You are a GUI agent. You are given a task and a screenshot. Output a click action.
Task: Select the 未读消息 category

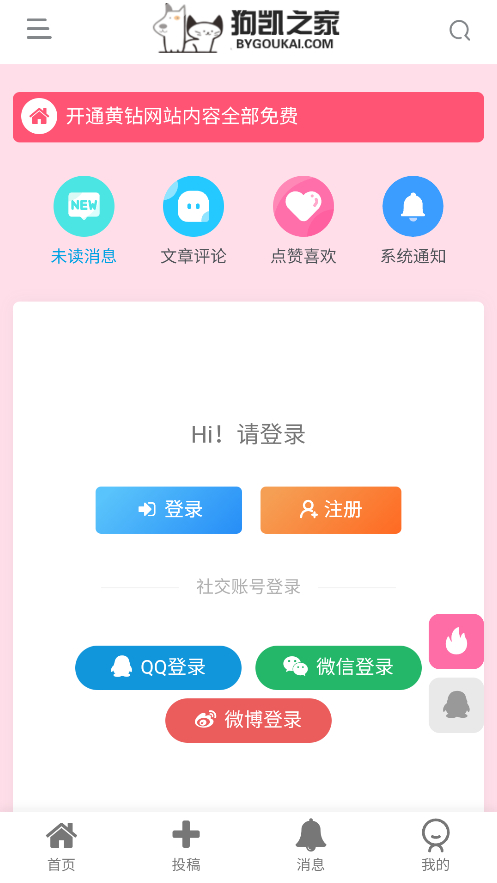coord(84,221)
